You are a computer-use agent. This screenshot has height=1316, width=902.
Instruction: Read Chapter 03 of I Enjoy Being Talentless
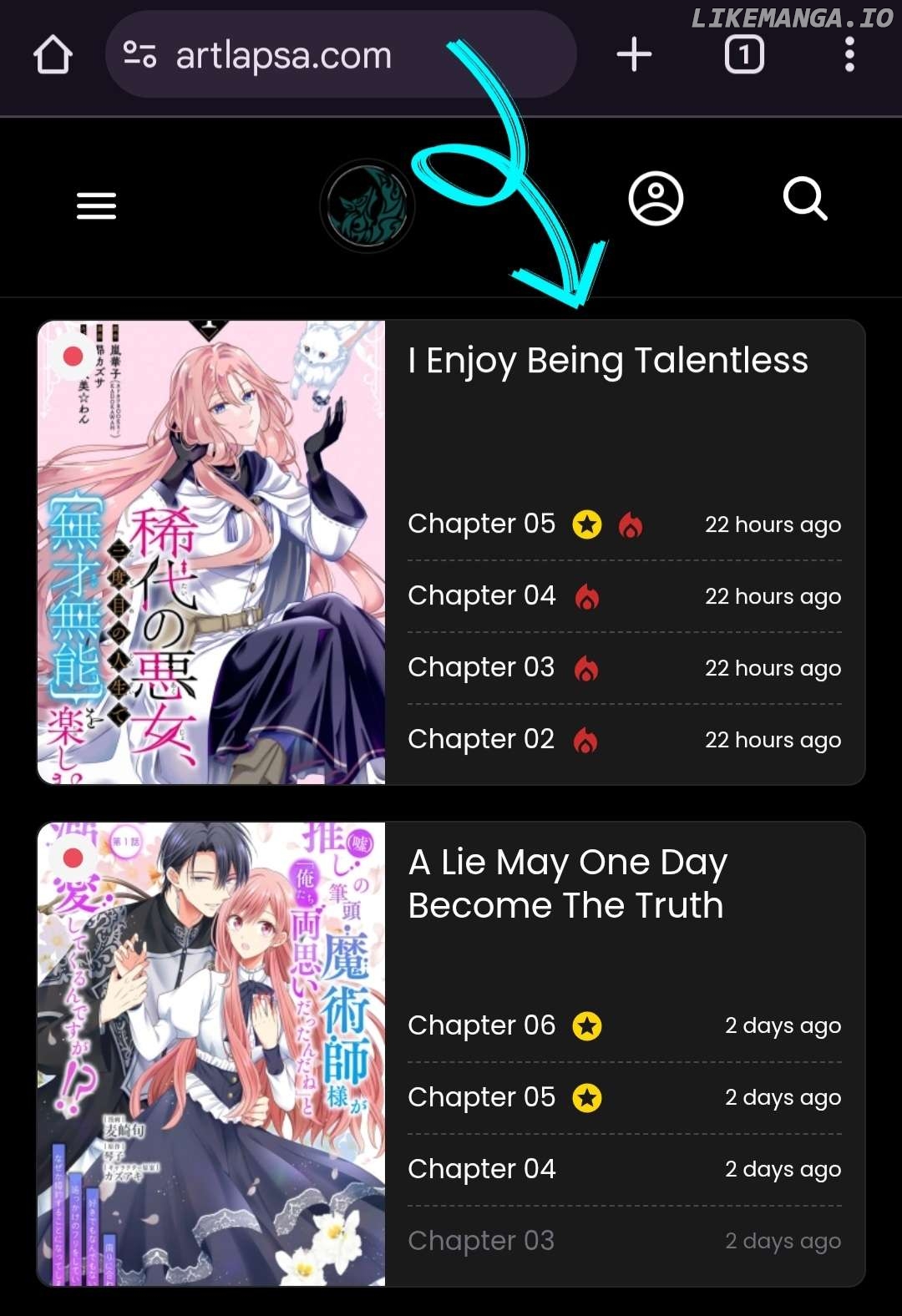481,668
